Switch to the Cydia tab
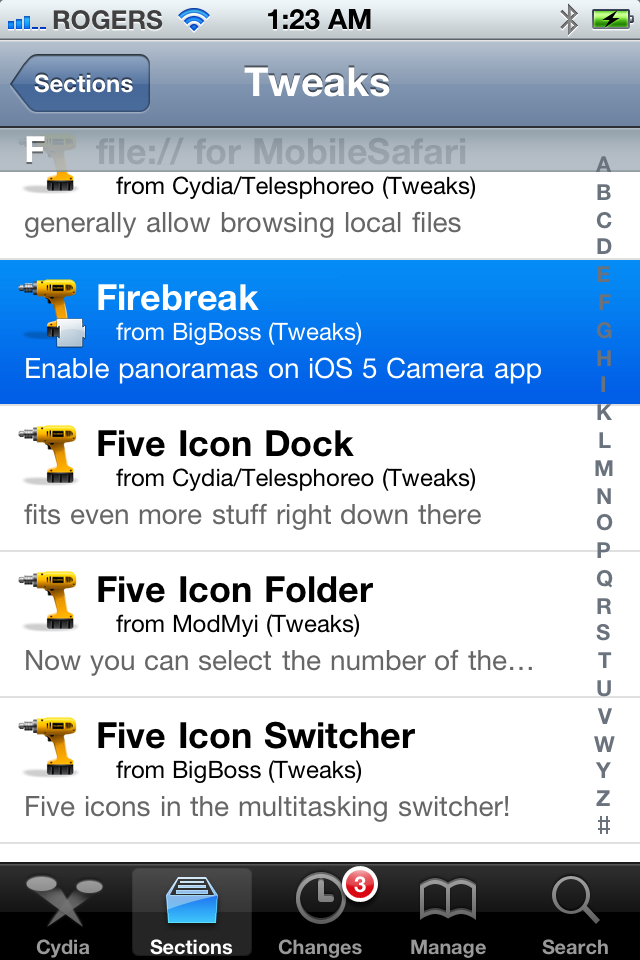This screenshot has height=960, width=640. [63, 916]
